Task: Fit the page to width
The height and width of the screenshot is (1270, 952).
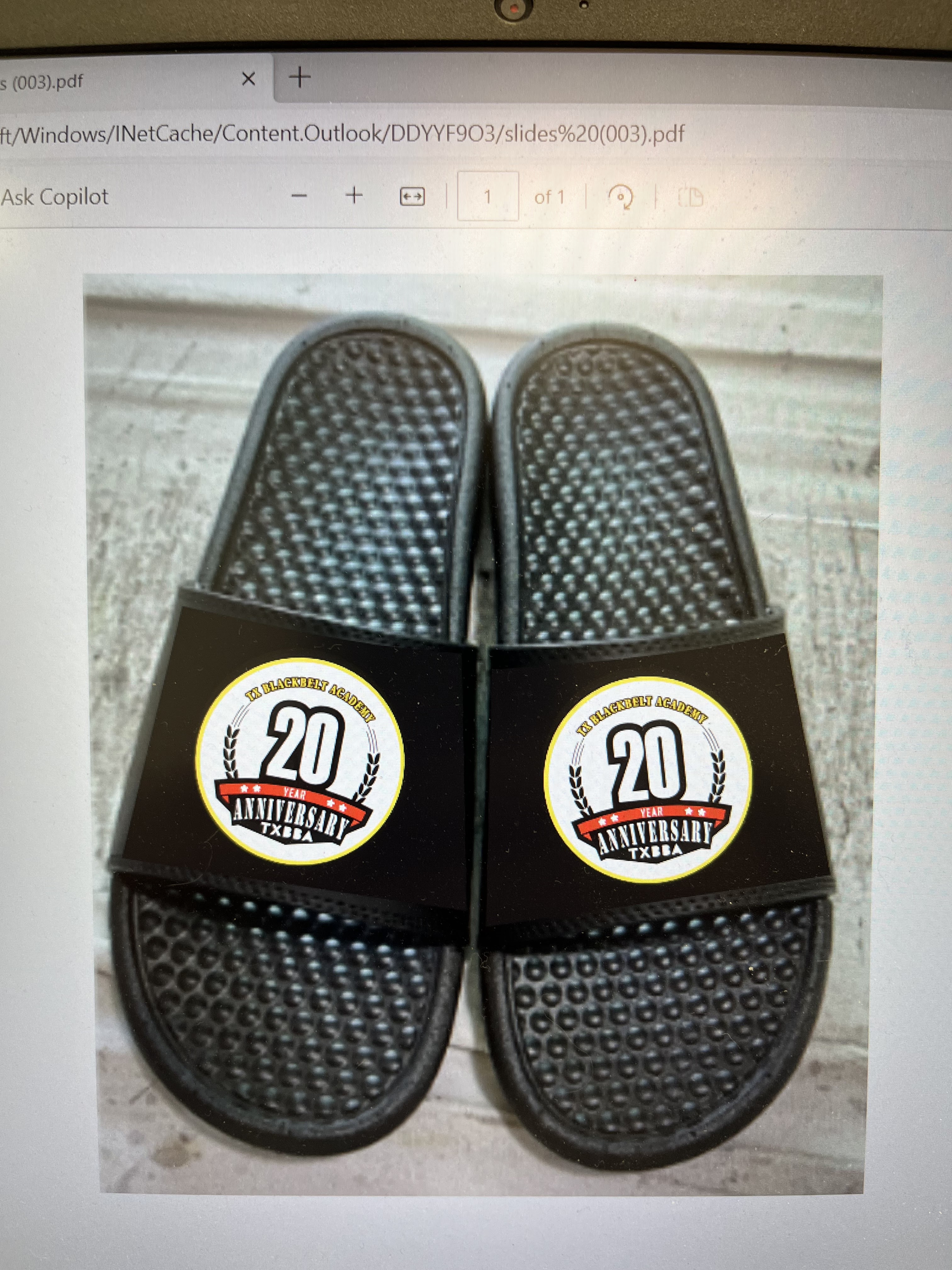Action: click(411, 197)
